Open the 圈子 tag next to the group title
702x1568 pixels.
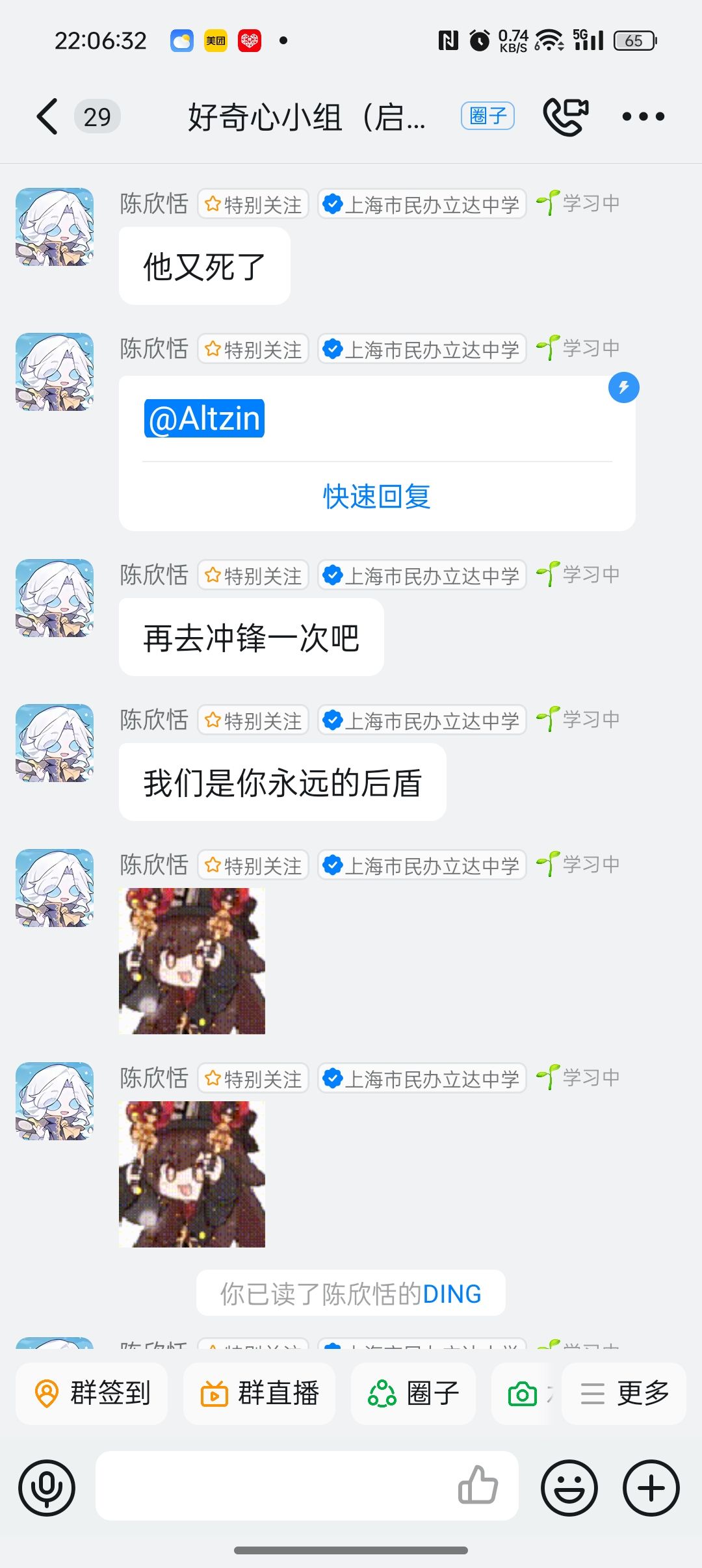pos(487,116)
